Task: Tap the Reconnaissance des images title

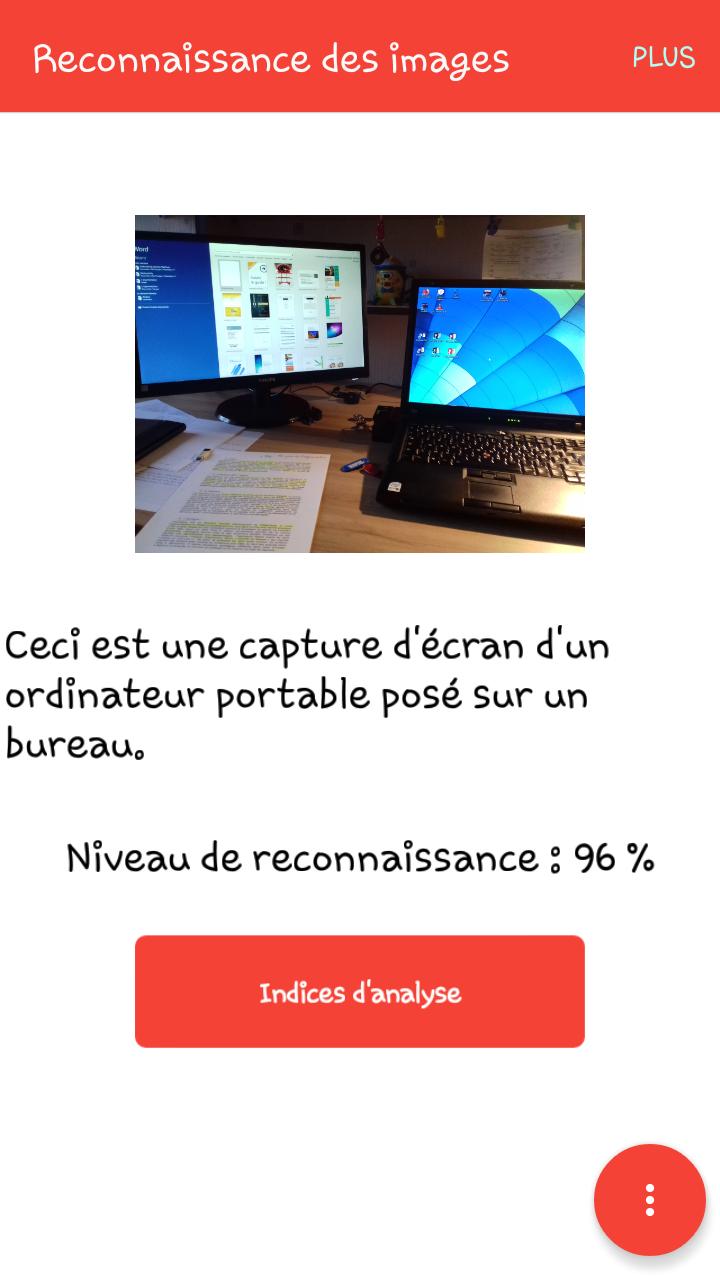Action: (x=270, y=57)
